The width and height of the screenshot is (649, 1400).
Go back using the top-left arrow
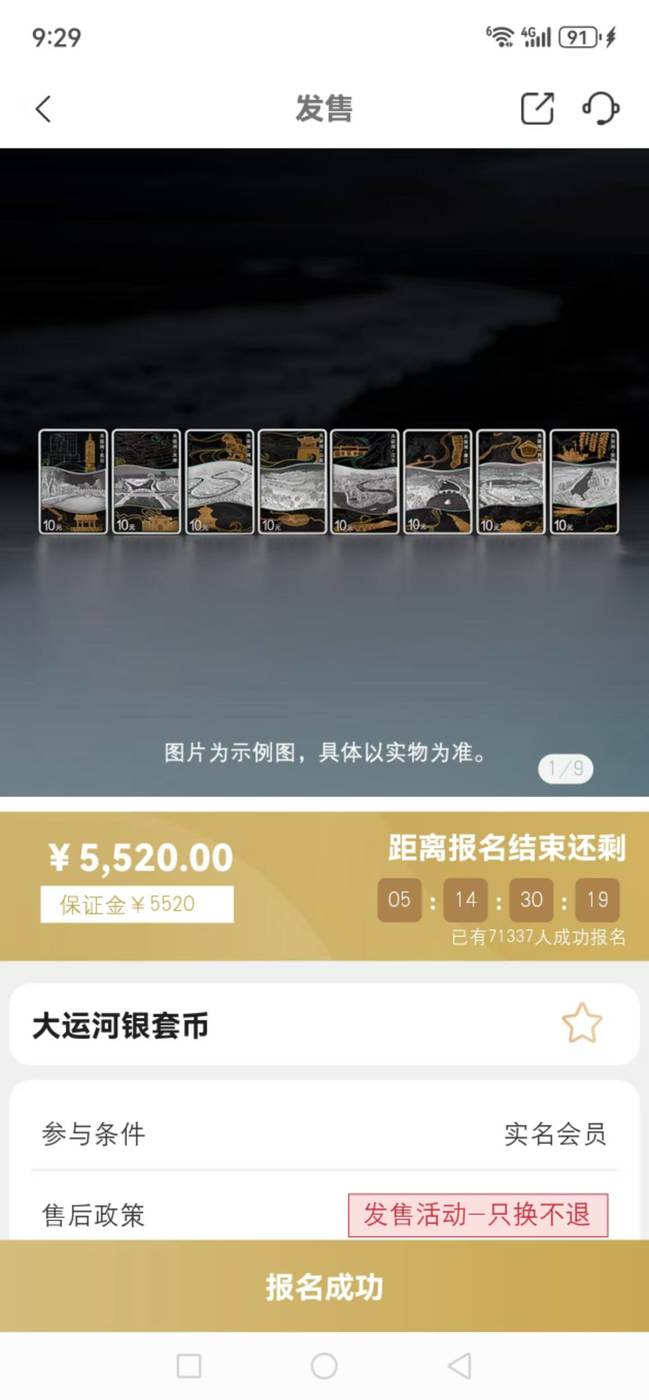tap(43, 109)
